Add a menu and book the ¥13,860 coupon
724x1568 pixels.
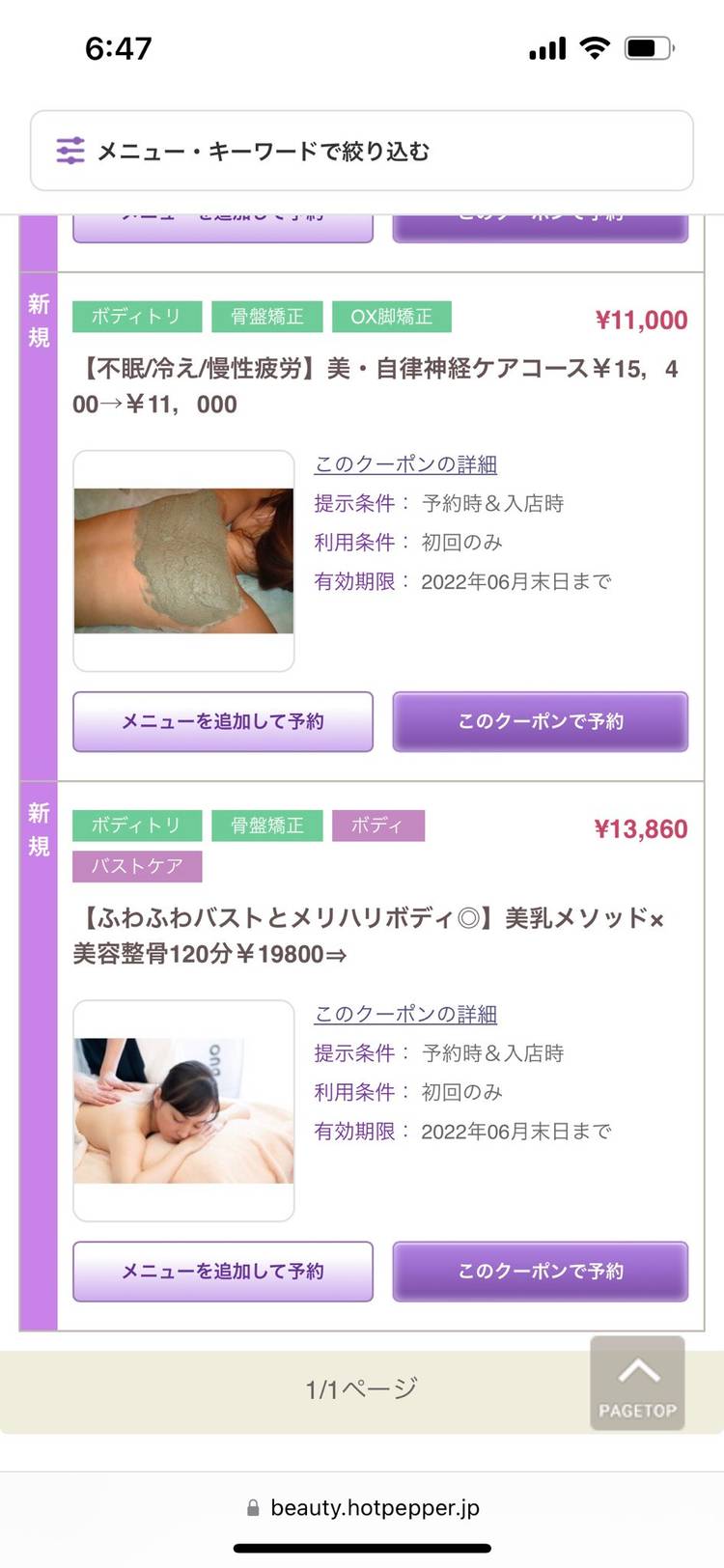pyautogui.click(x=223, y=1271)
